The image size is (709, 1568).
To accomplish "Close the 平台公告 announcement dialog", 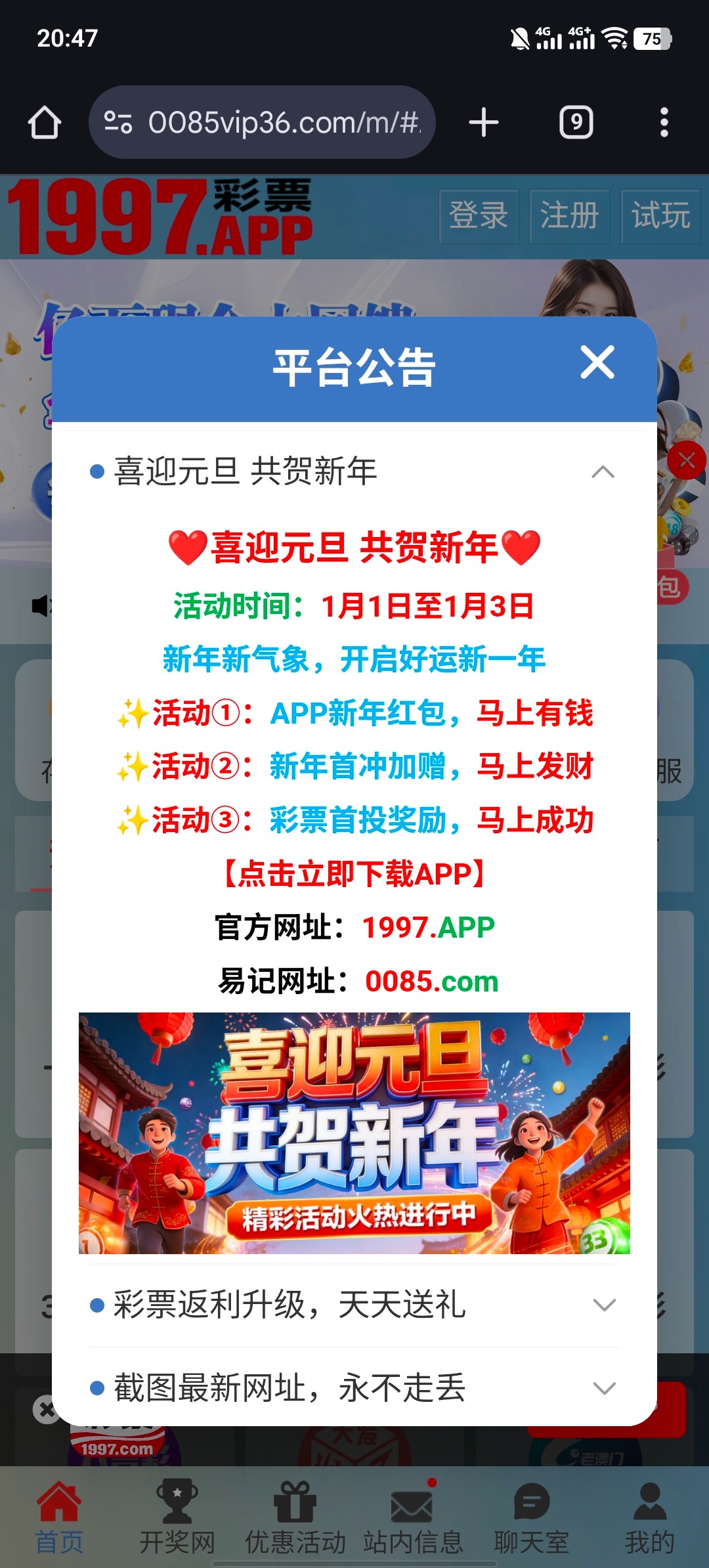I will (x=597, y=362).
